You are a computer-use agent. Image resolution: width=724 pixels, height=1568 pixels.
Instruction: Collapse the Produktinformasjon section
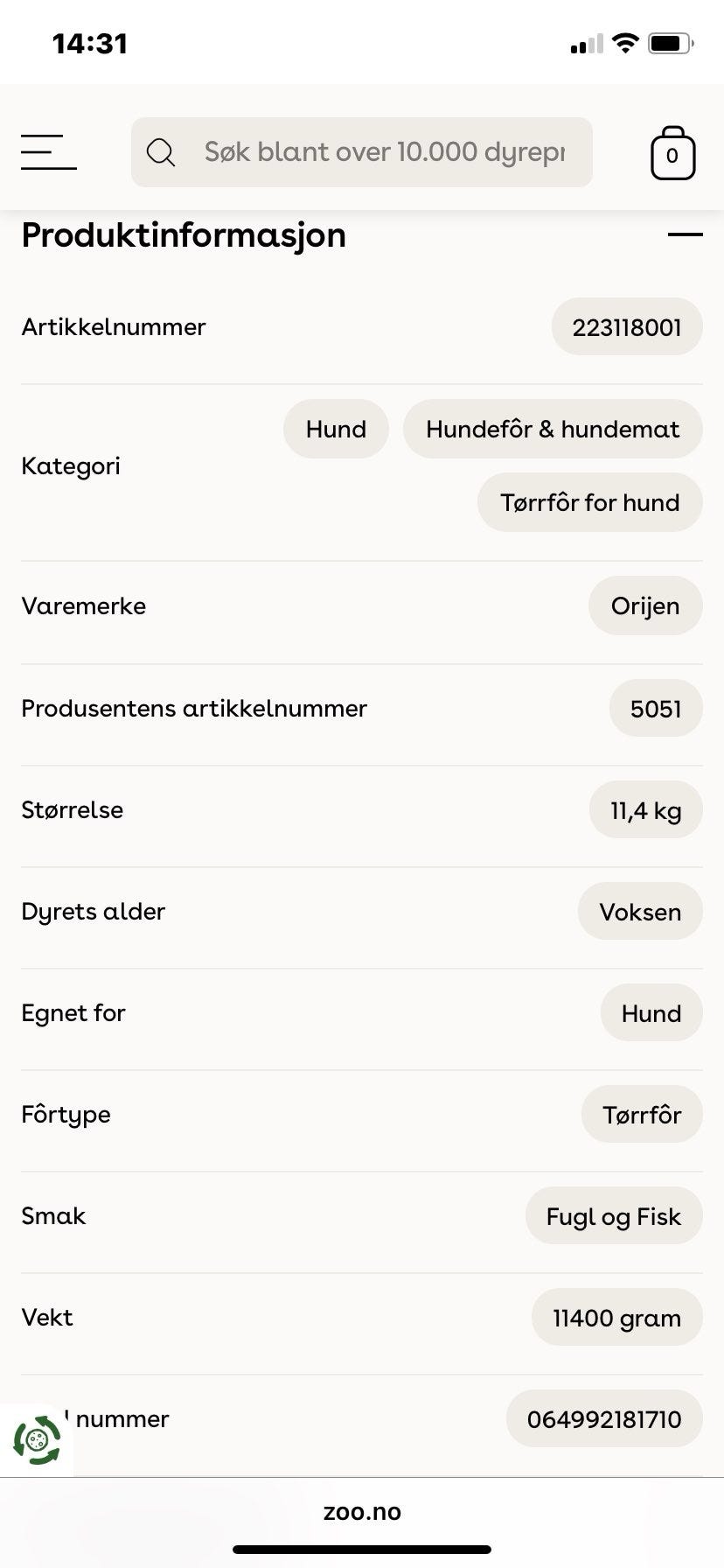pos(685,234)
